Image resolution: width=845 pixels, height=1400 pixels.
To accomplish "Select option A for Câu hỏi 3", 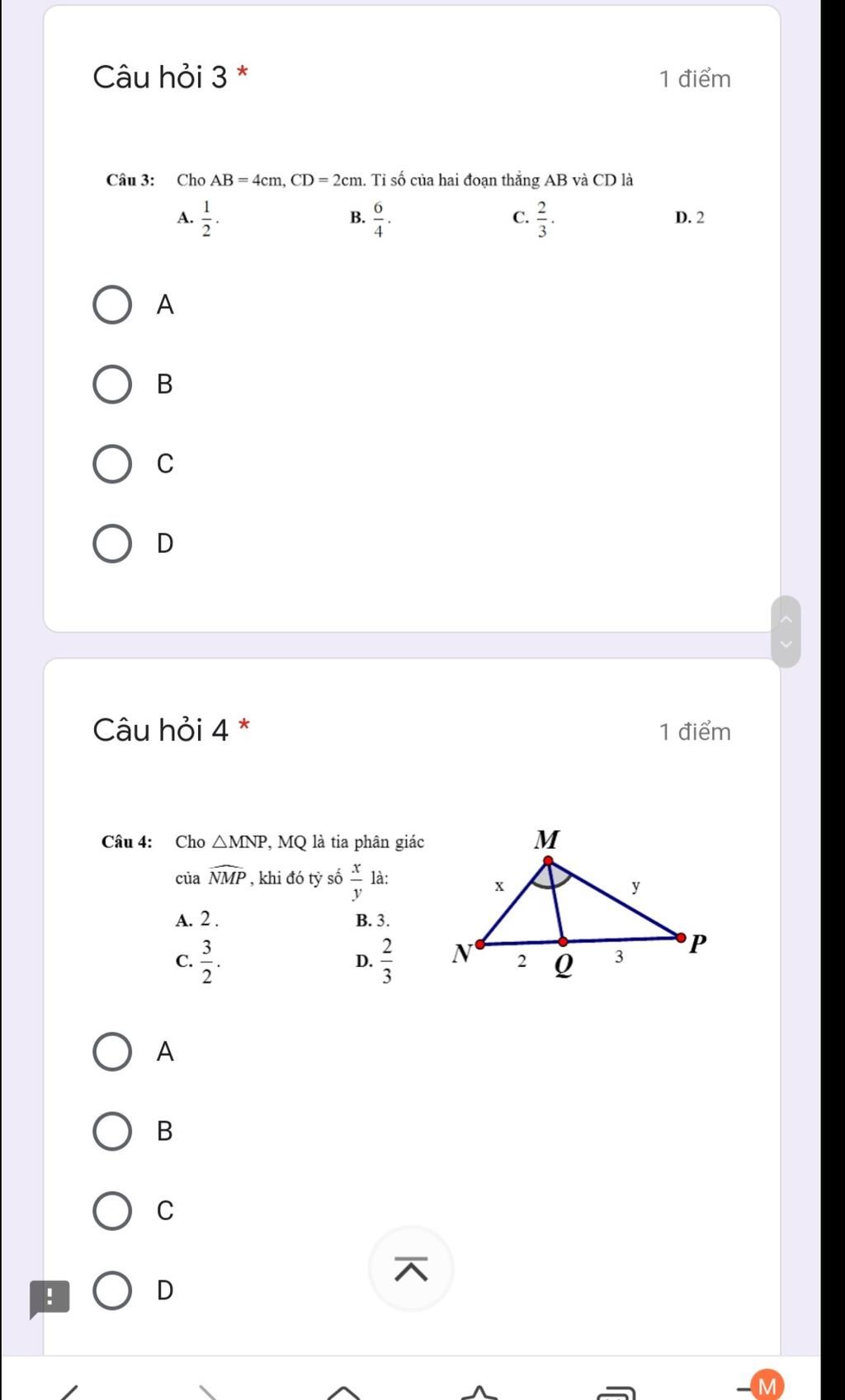I will 112,305.
